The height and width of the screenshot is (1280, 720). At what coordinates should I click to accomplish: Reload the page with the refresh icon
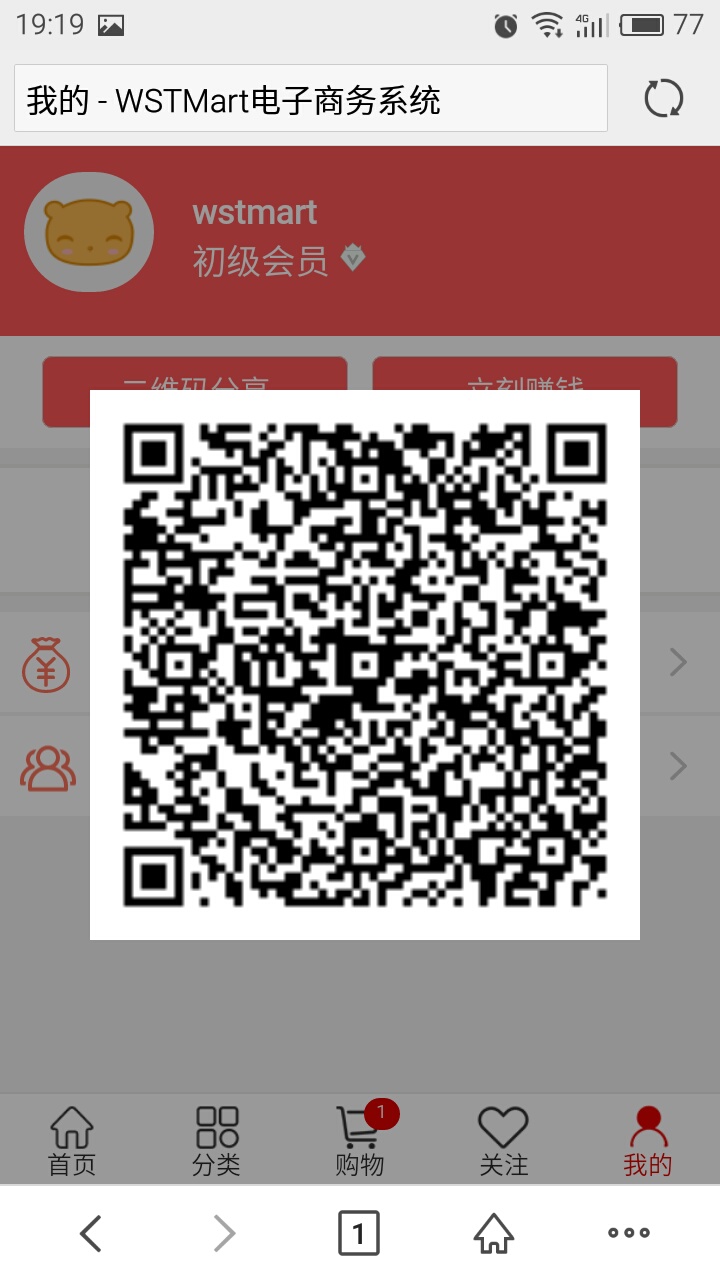[663, 99]
